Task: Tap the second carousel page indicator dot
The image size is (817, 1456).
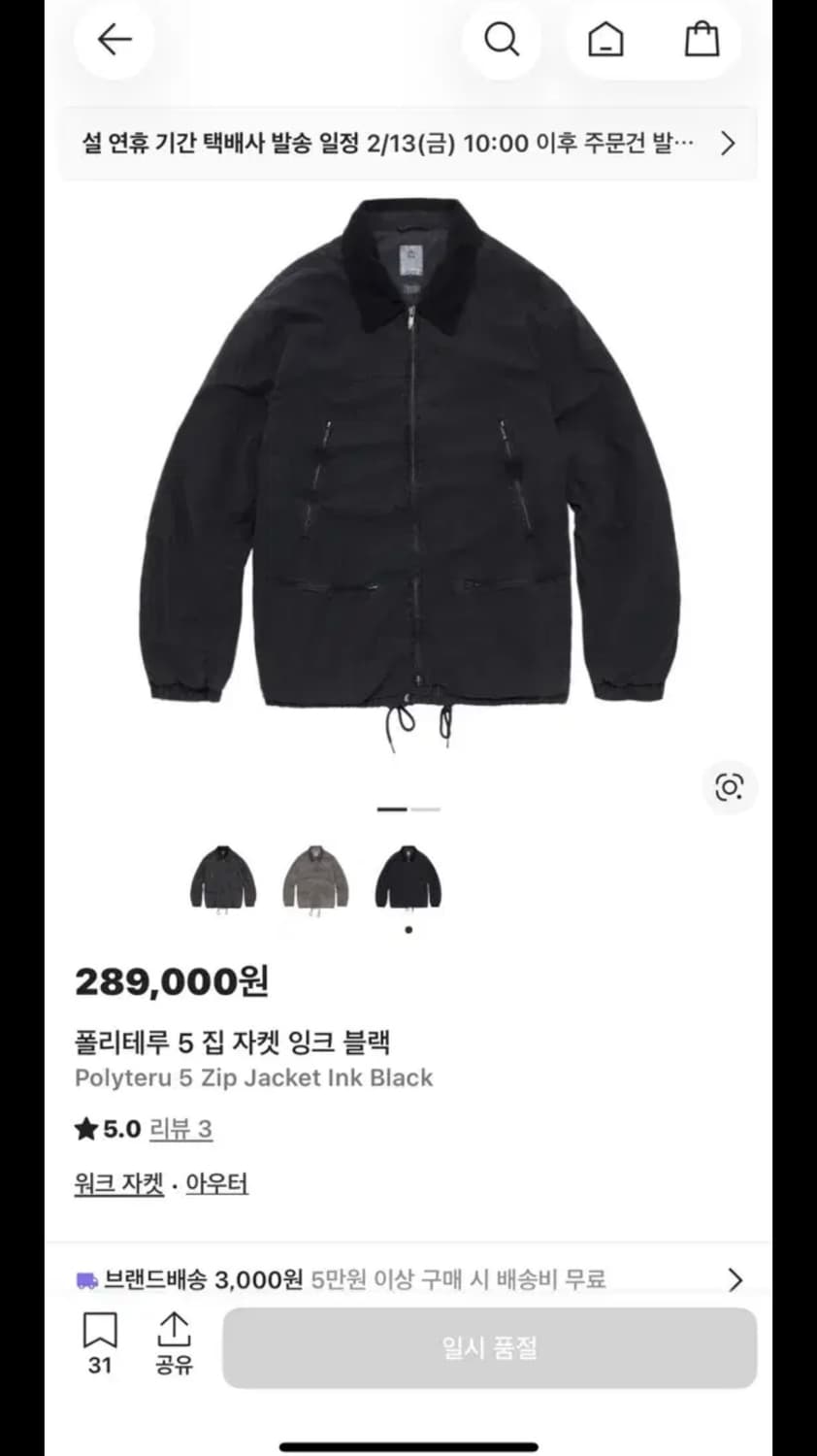Action: pyautogui.click(x=425, y=809)
